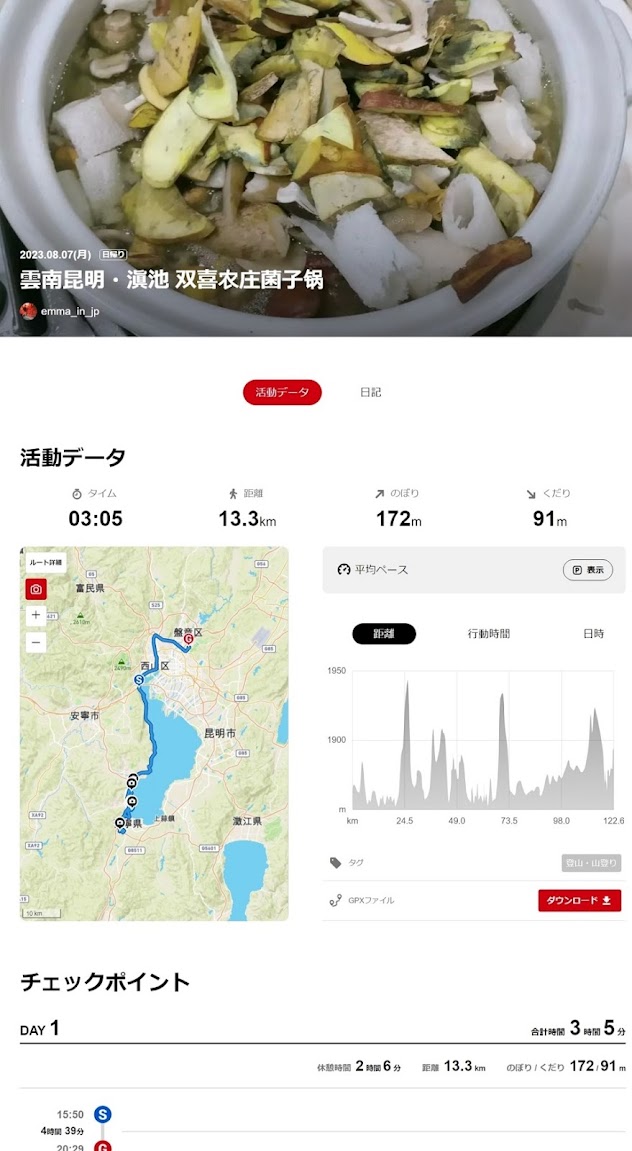Open ルート詳細 on the map

pyautogui.click(x=44, y=562)
